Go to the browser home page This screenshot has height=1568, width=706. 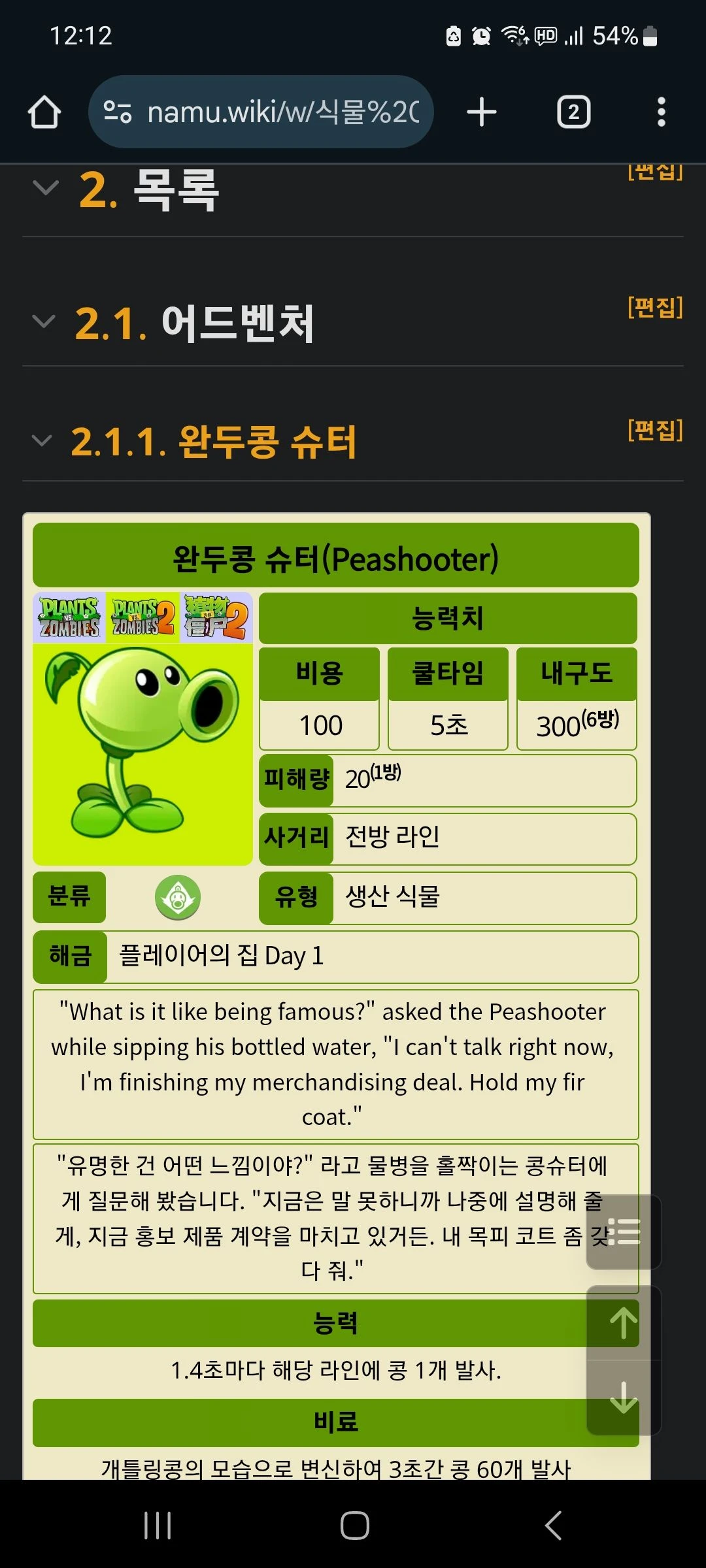coord(44,112)
